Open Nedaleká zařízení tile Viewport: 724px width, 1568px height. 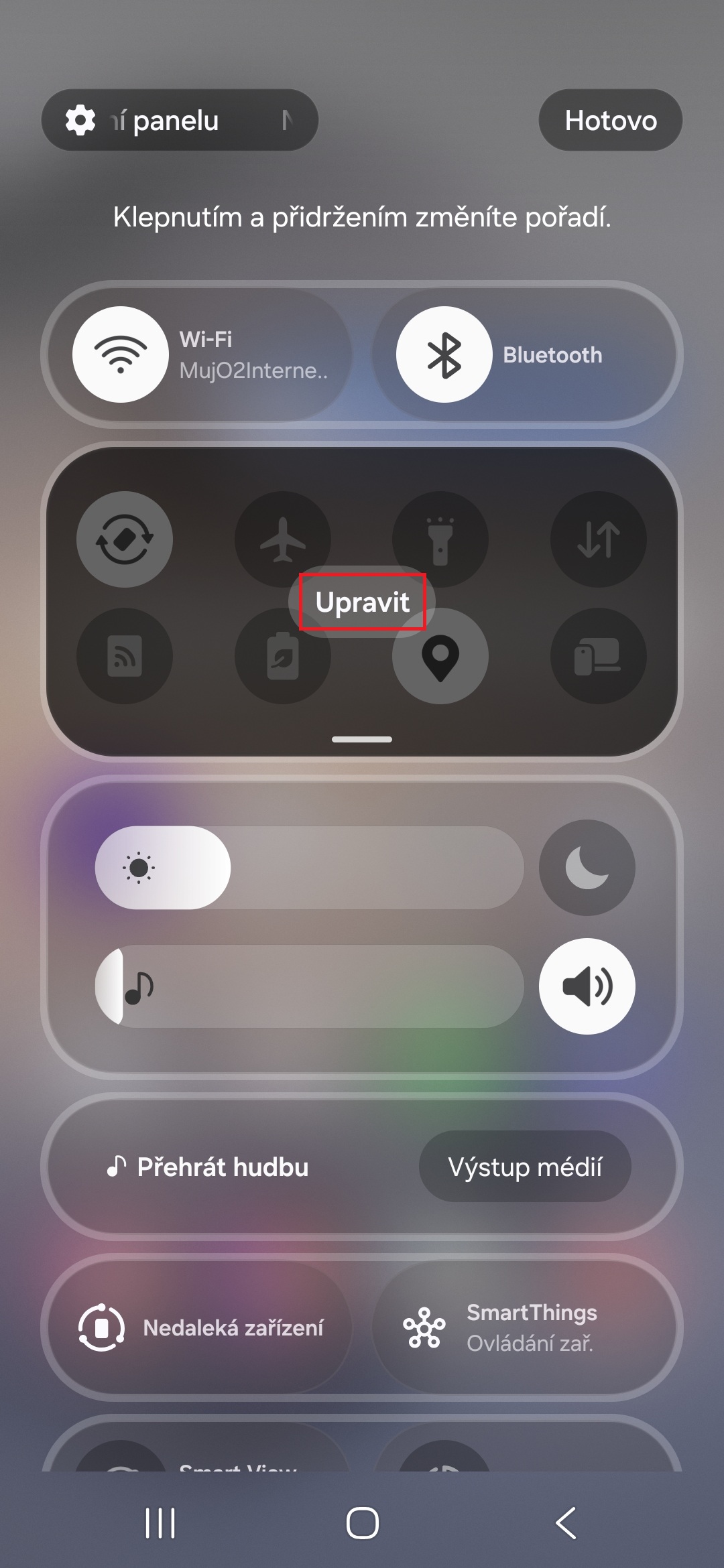[200, 1327]
